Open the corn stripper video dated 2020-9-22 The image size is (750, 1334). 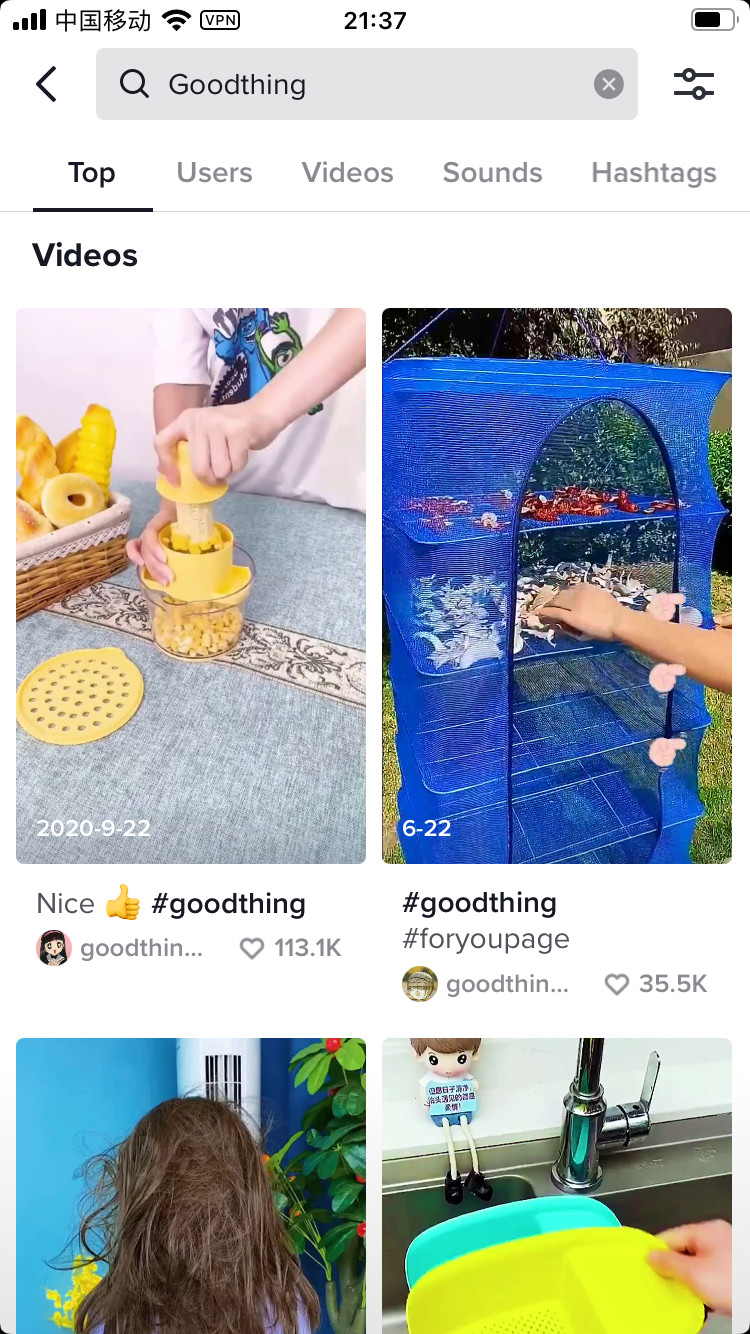[x=191, y=585]
